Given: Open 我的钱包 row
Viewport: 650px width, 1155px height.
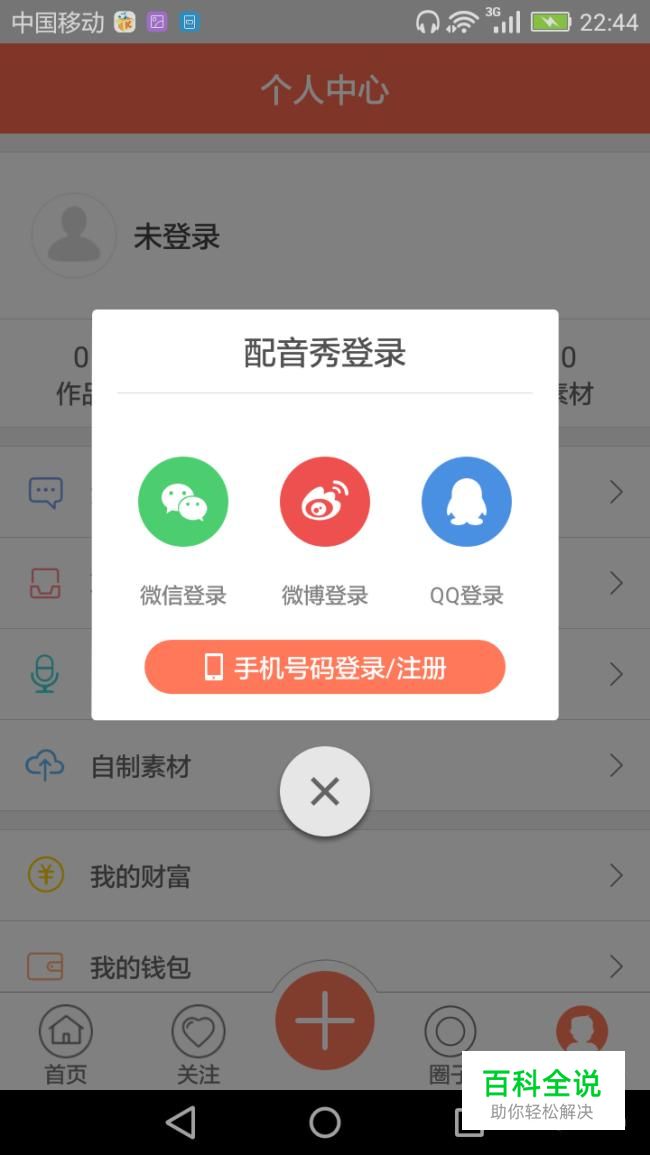Looking at the screenshot, I should pyautogui.click(x=140, y=967).
